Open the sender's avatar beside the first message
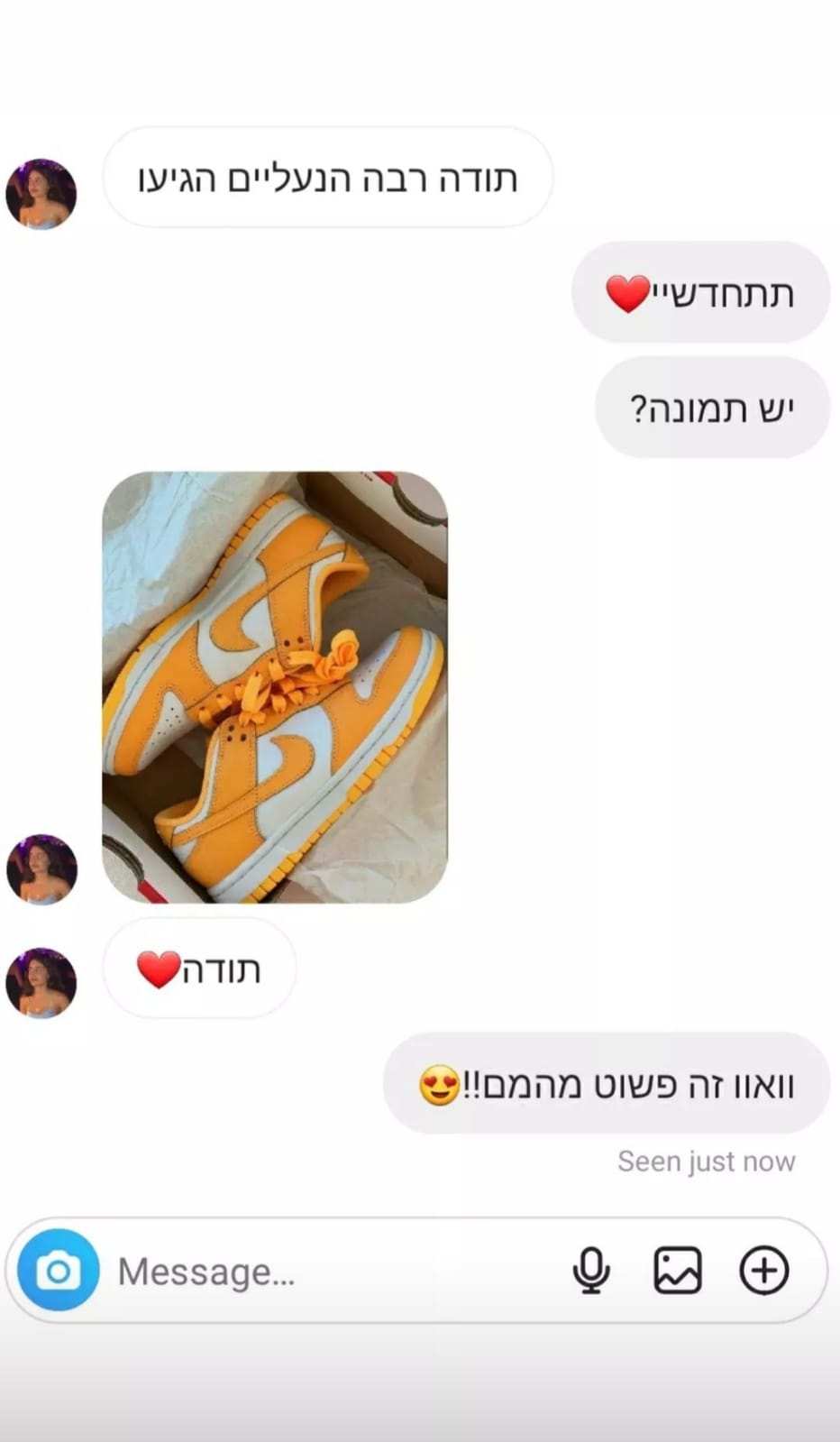 pyautogui.click(x=41, y=194)
